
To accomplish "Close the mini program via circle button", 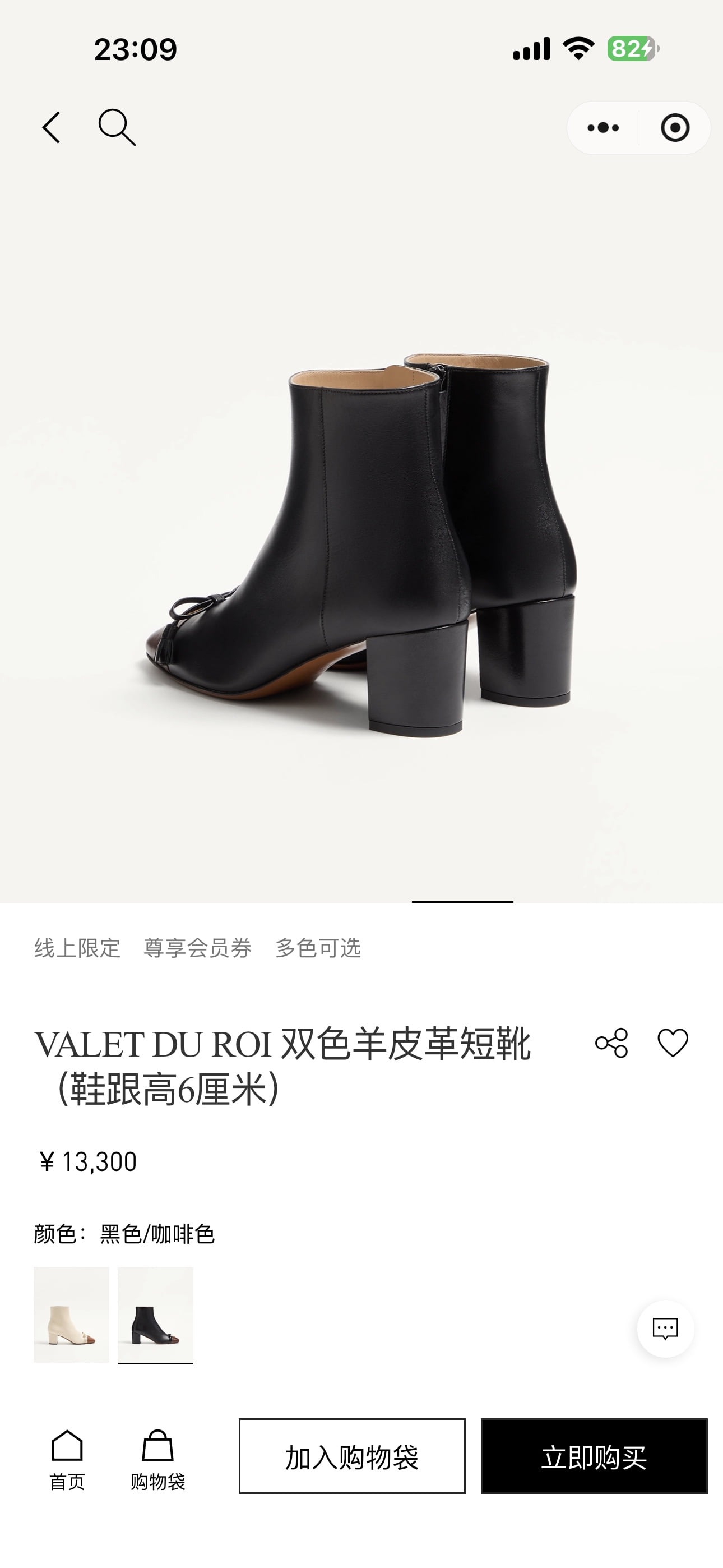I will [x=675, y=128].
